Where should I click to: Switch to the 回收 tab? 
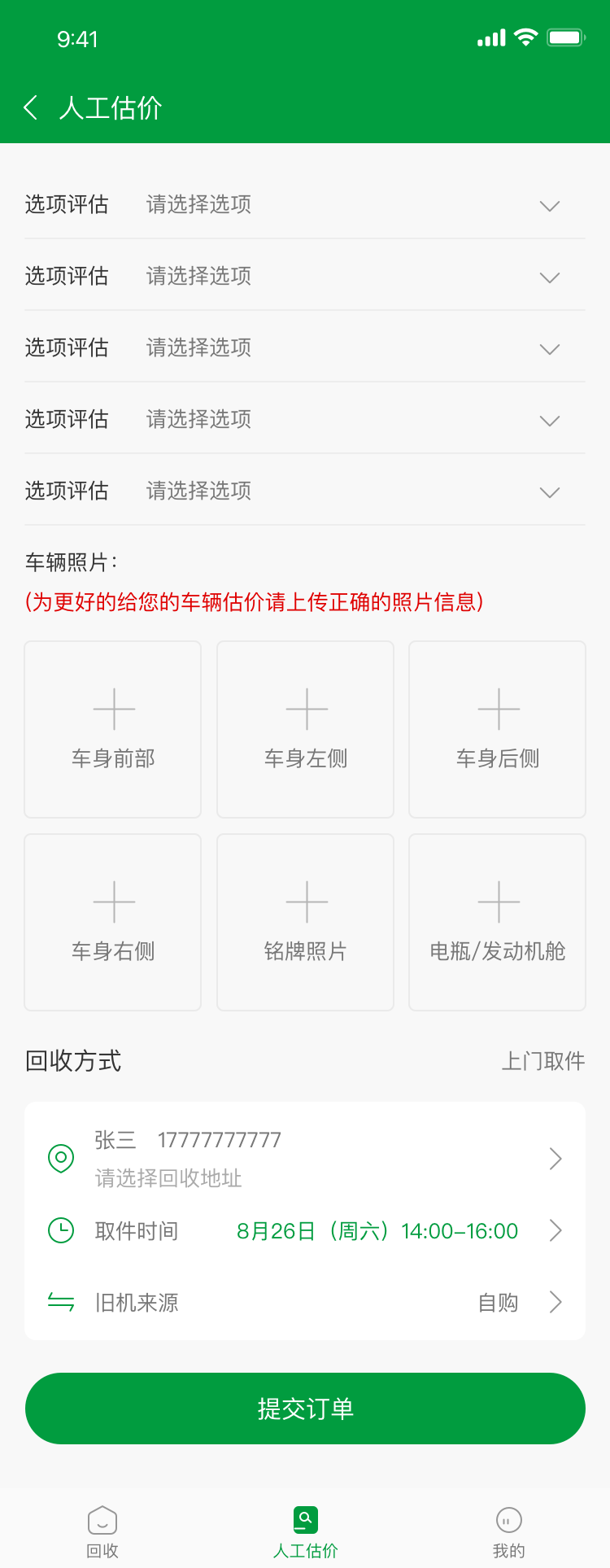pos(102,1531)
